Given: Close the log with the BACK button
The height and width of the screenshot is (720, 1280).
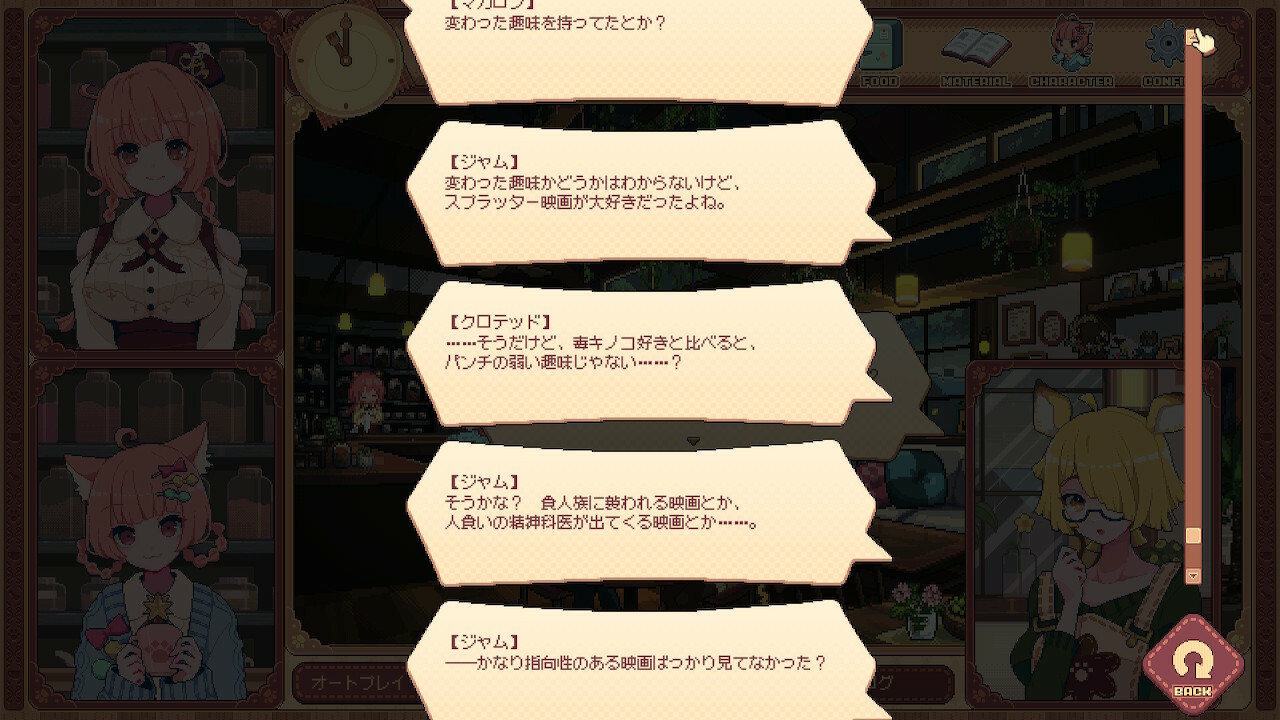Looking at the screenshot, I should (x=1192, y=663).
